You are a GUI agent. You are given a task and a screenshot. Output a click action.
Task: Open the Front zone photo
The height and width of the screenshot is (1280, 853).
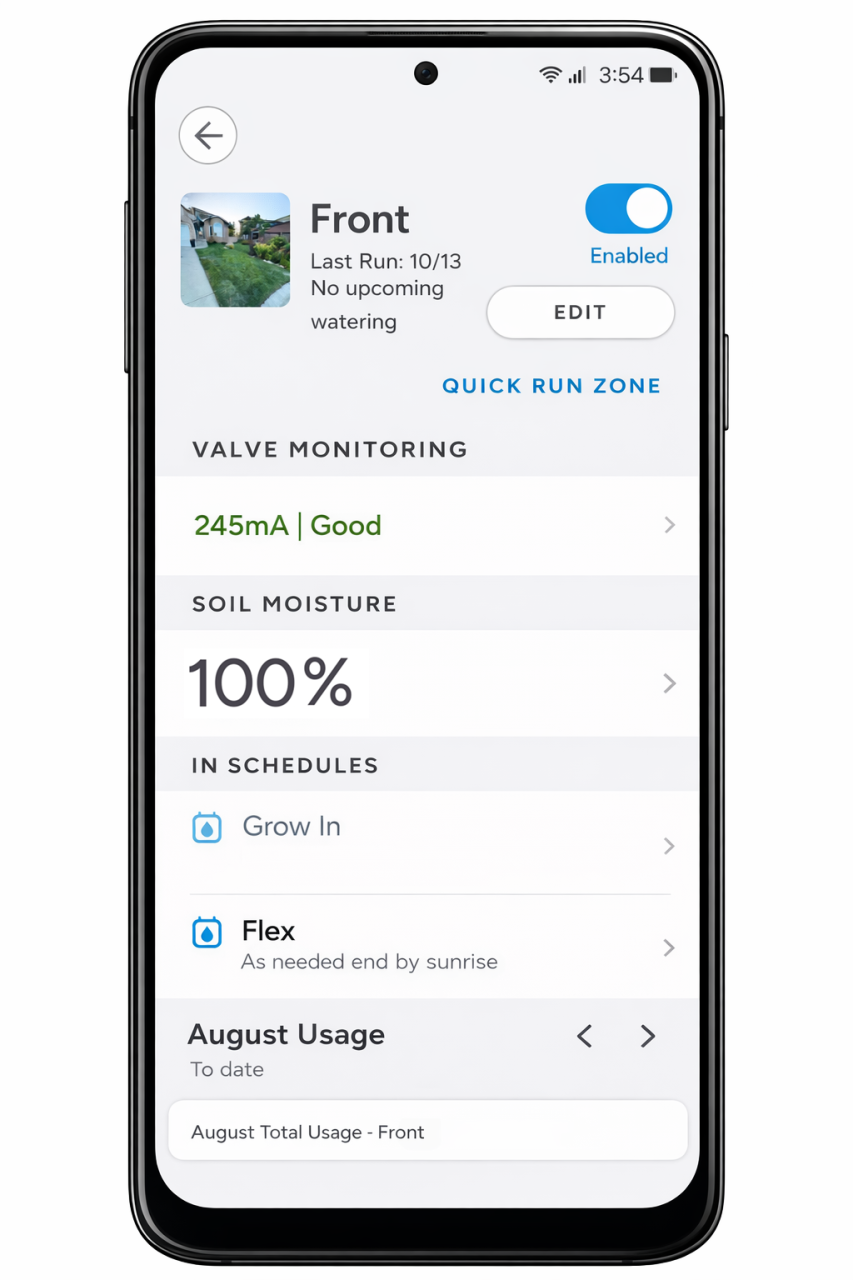pyautogui.click(x=235, y=250)
